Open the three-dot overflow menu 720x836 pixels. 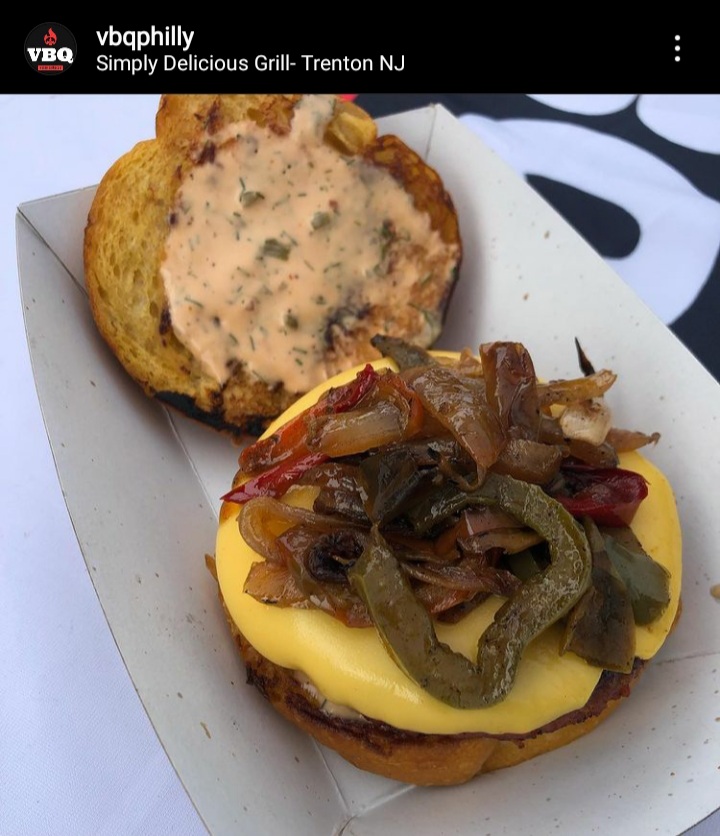click(677, 48)
